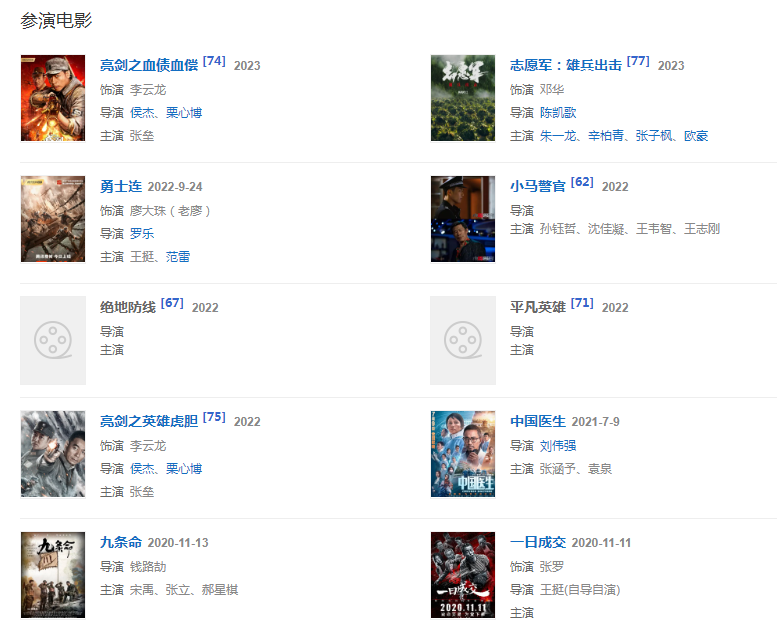Open reference footnote 67 beside 绝地防线

172,303
